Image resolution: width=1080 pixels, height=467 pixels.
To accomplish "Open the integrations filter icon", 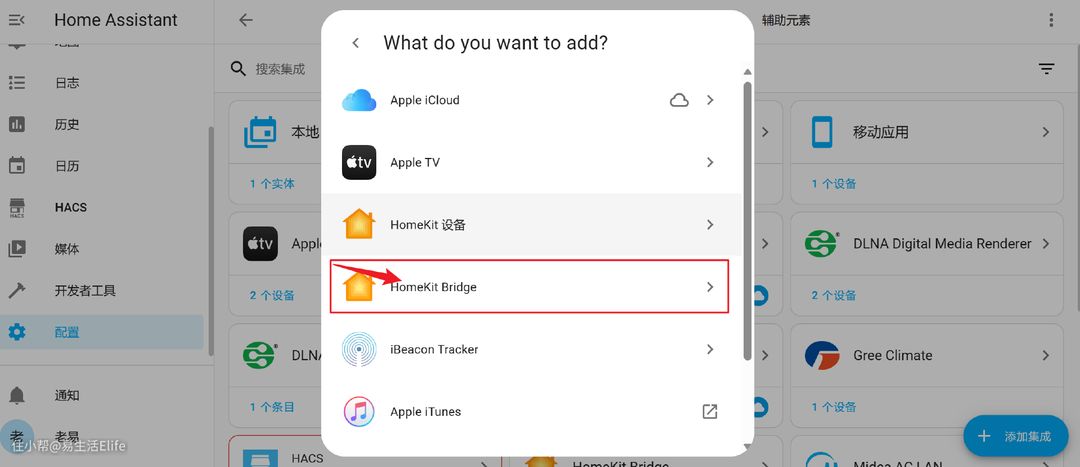I will click(1046, 69).
